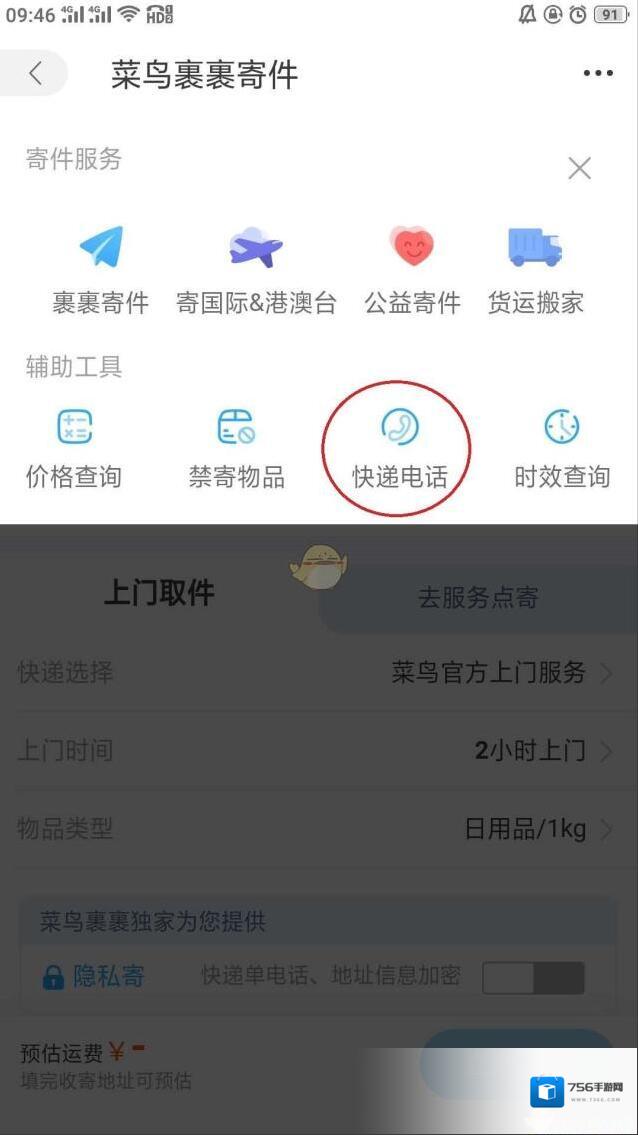The width and height of the screenshot is (638, 1135).
Task: Open 快递选择 row
Action: (318, 673)
